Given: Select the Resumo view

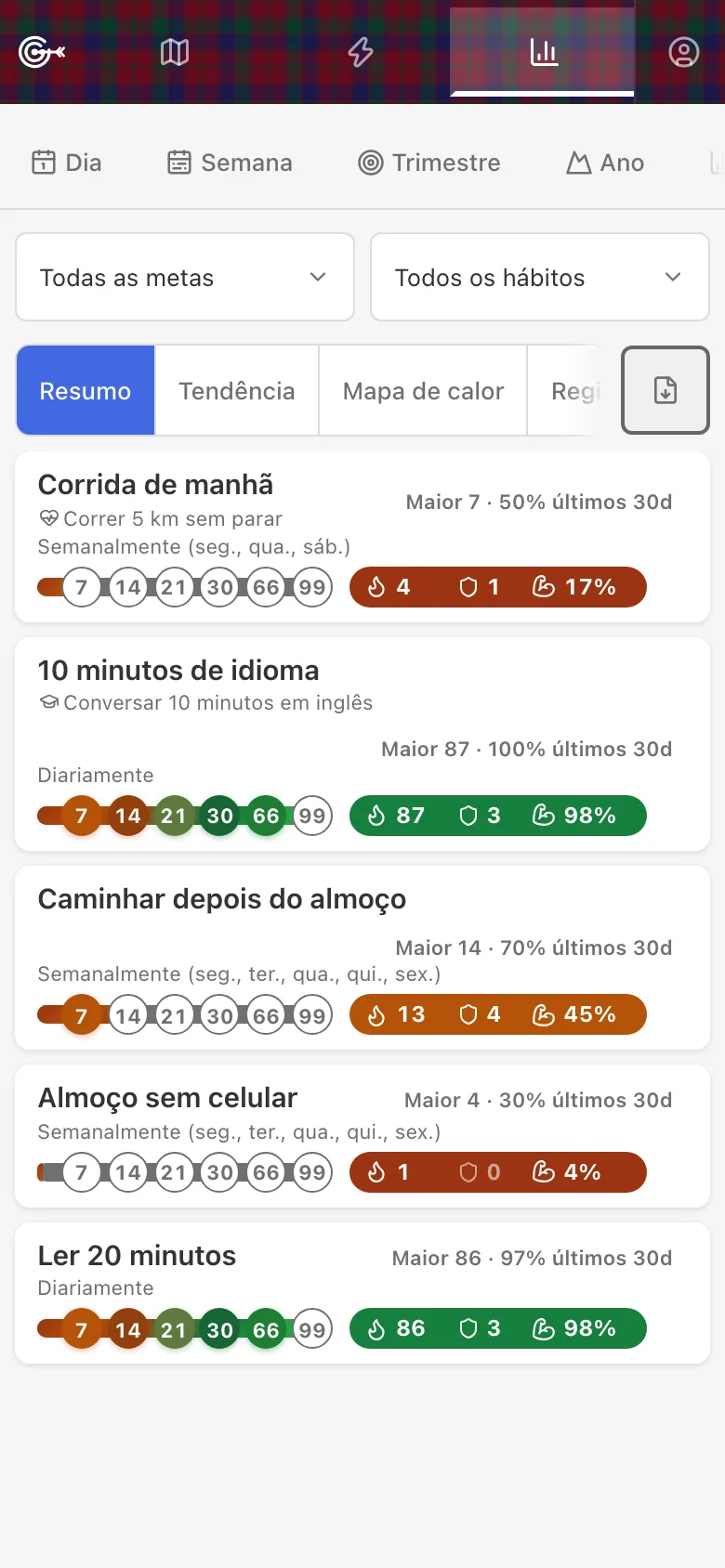Looking at the screenshot, I should click(x=86, y=391).
